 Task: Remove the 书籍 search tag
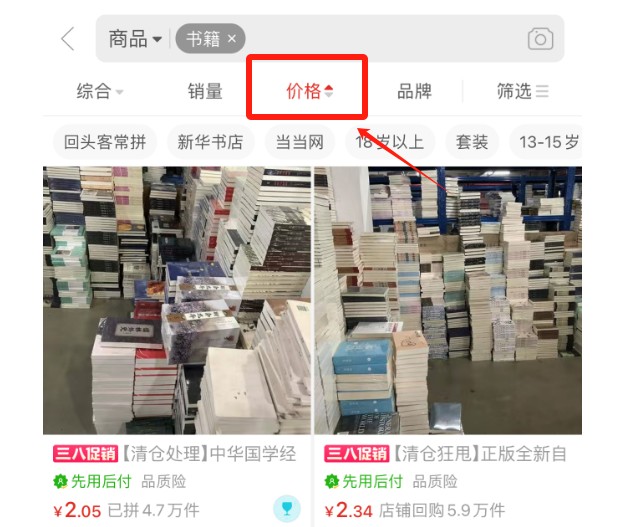pyautogui.click(x=232, y=40)
